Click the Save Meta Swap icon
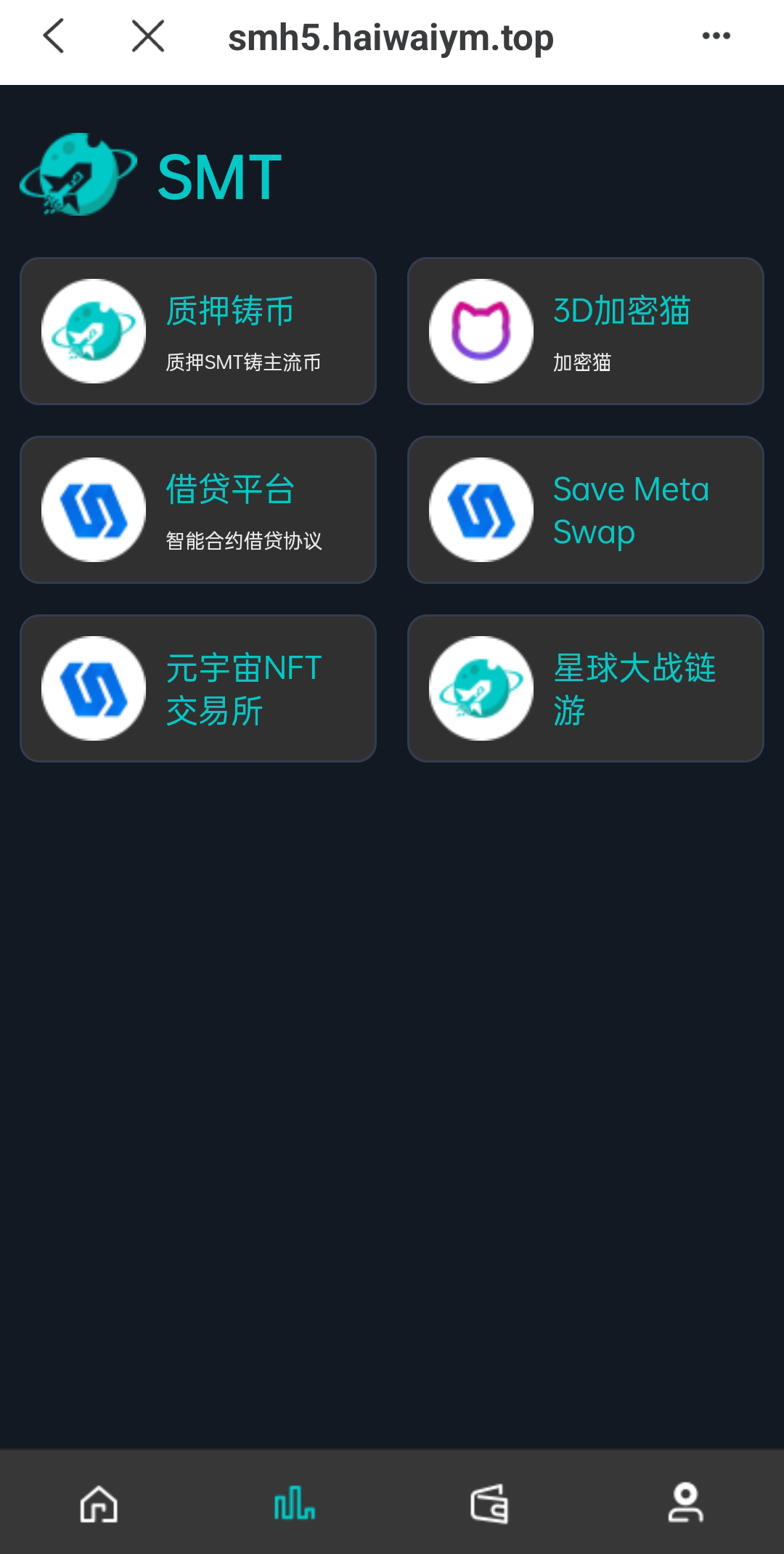Screen dimensions: 784x1554 (x=481, y=509)
